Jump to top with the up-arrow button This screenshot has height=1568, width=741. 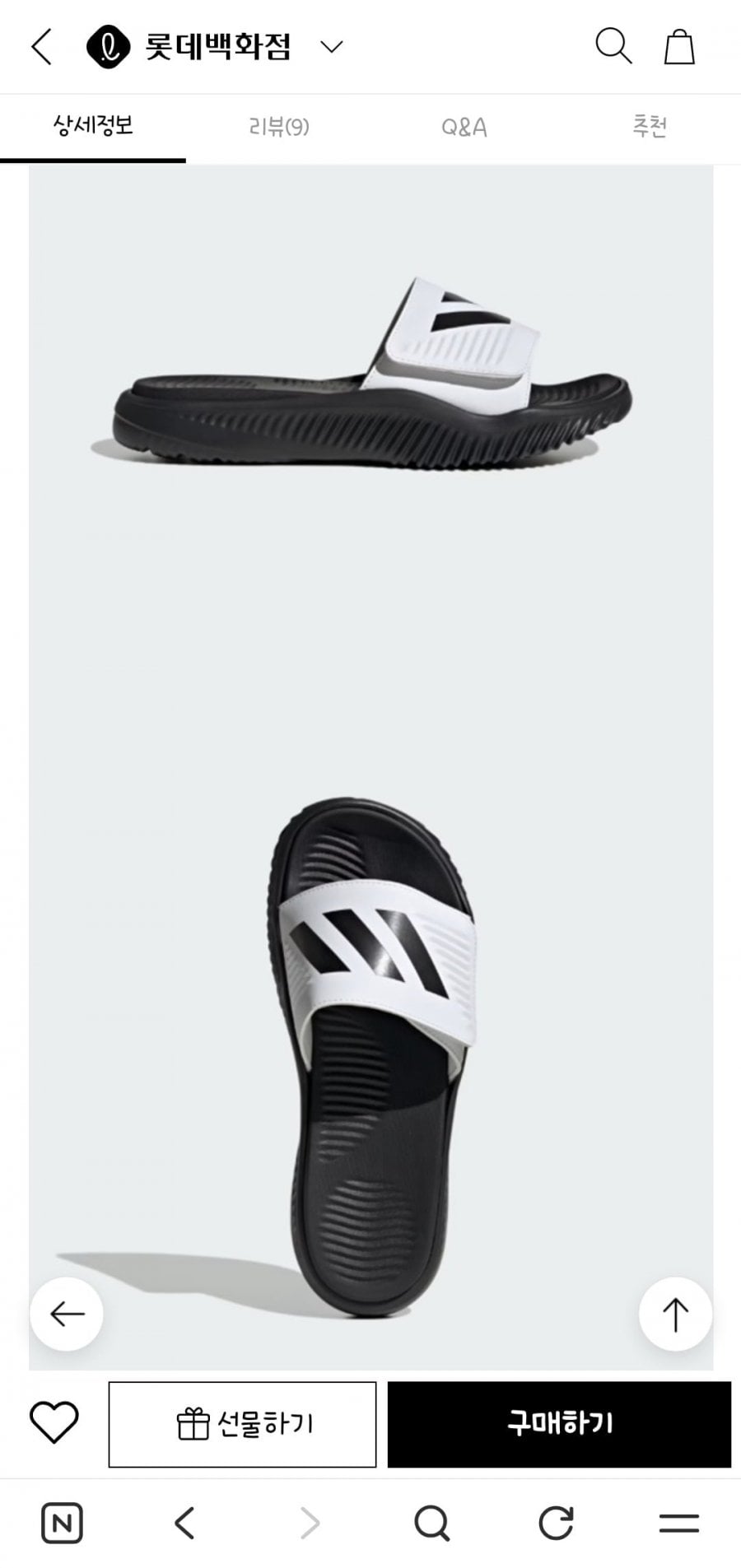675,1314
